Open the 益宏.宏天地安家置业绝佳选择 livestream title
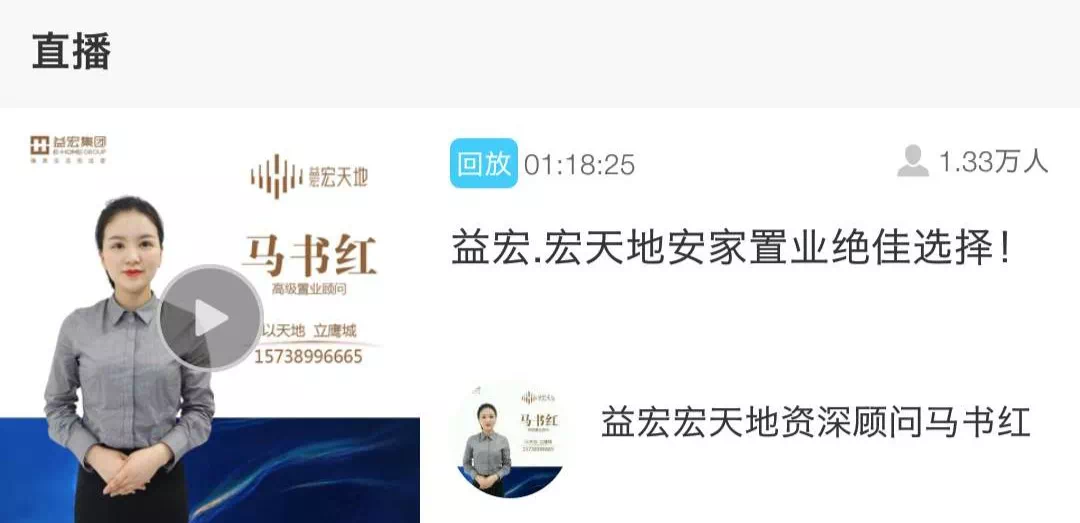Viewport: 1080px width, 523px height. tap(731, 248)
